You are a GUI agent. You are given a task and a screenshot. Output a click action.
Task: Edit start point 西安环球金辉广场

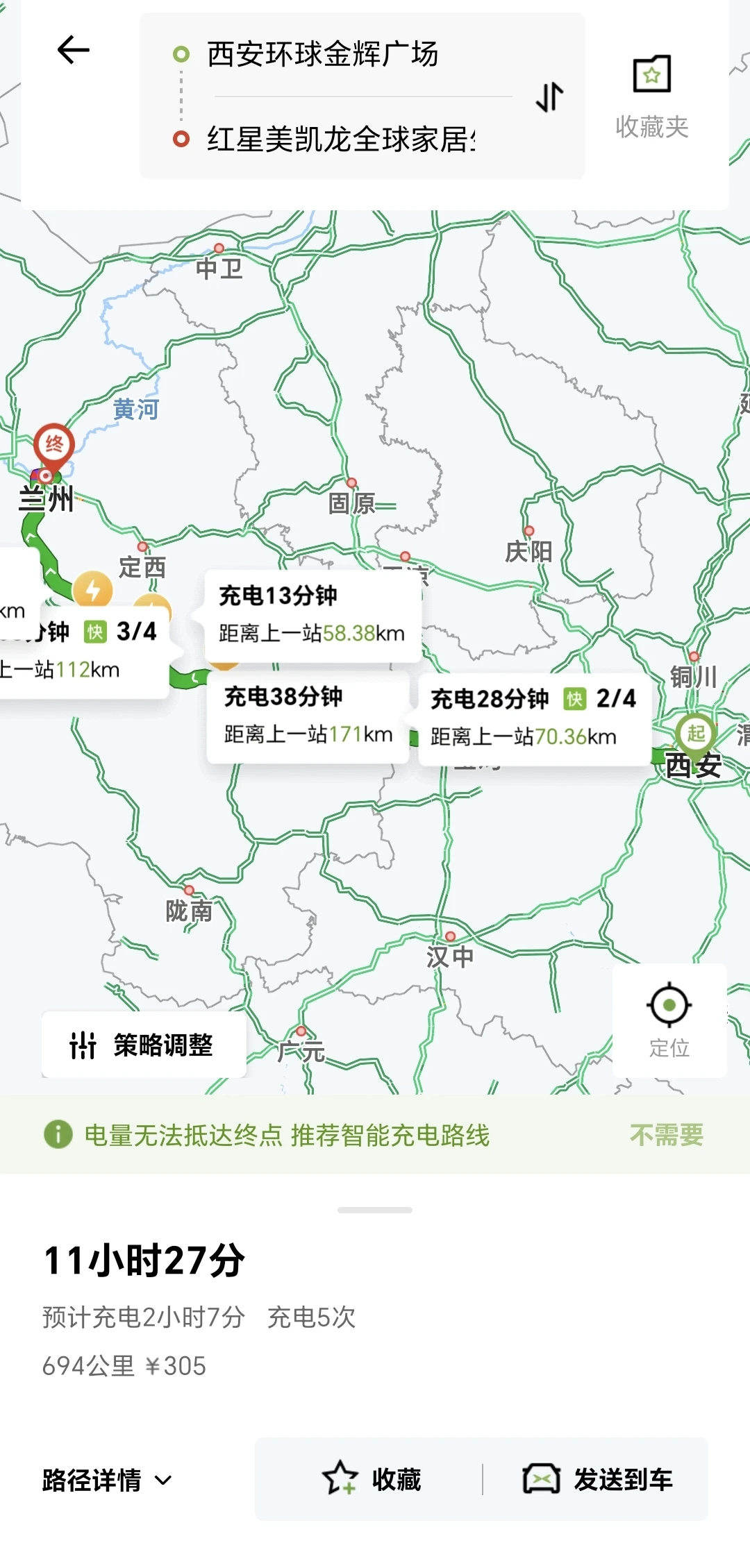click(x=322, y=54)
